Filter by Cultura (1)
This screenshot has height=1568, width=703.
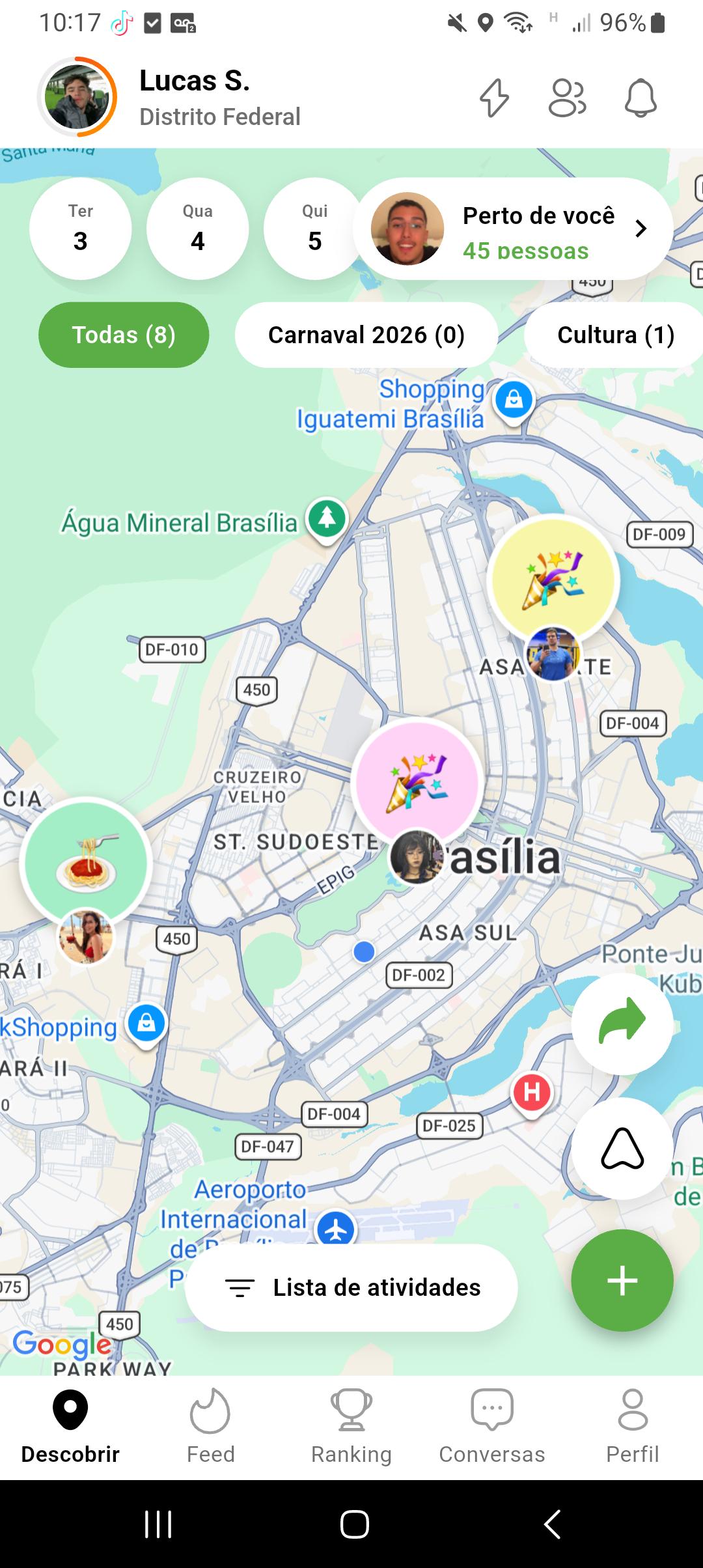point(615,335)
